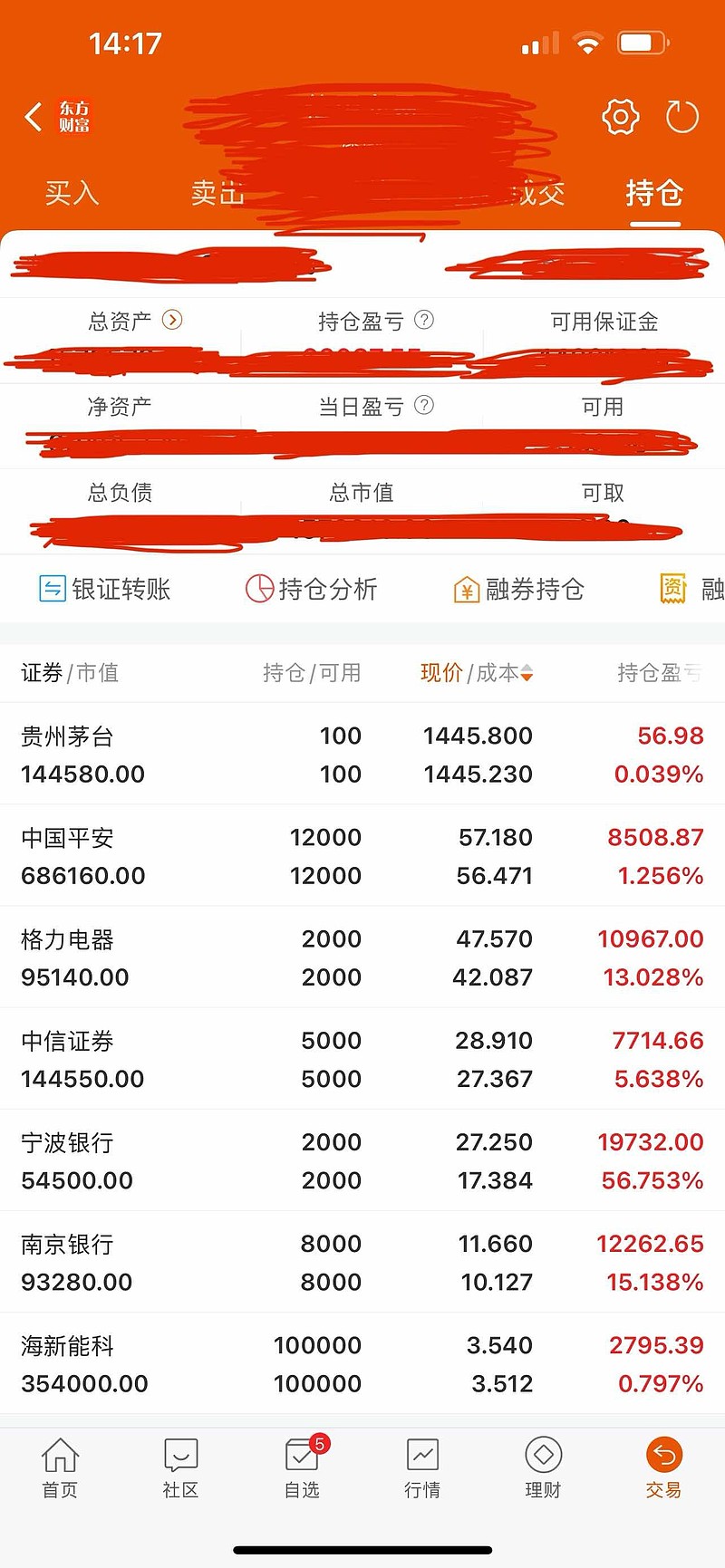Screen dimensions: 725x1568
Task: Sort by 现价/成本 column
Action: tap(477, 672)
